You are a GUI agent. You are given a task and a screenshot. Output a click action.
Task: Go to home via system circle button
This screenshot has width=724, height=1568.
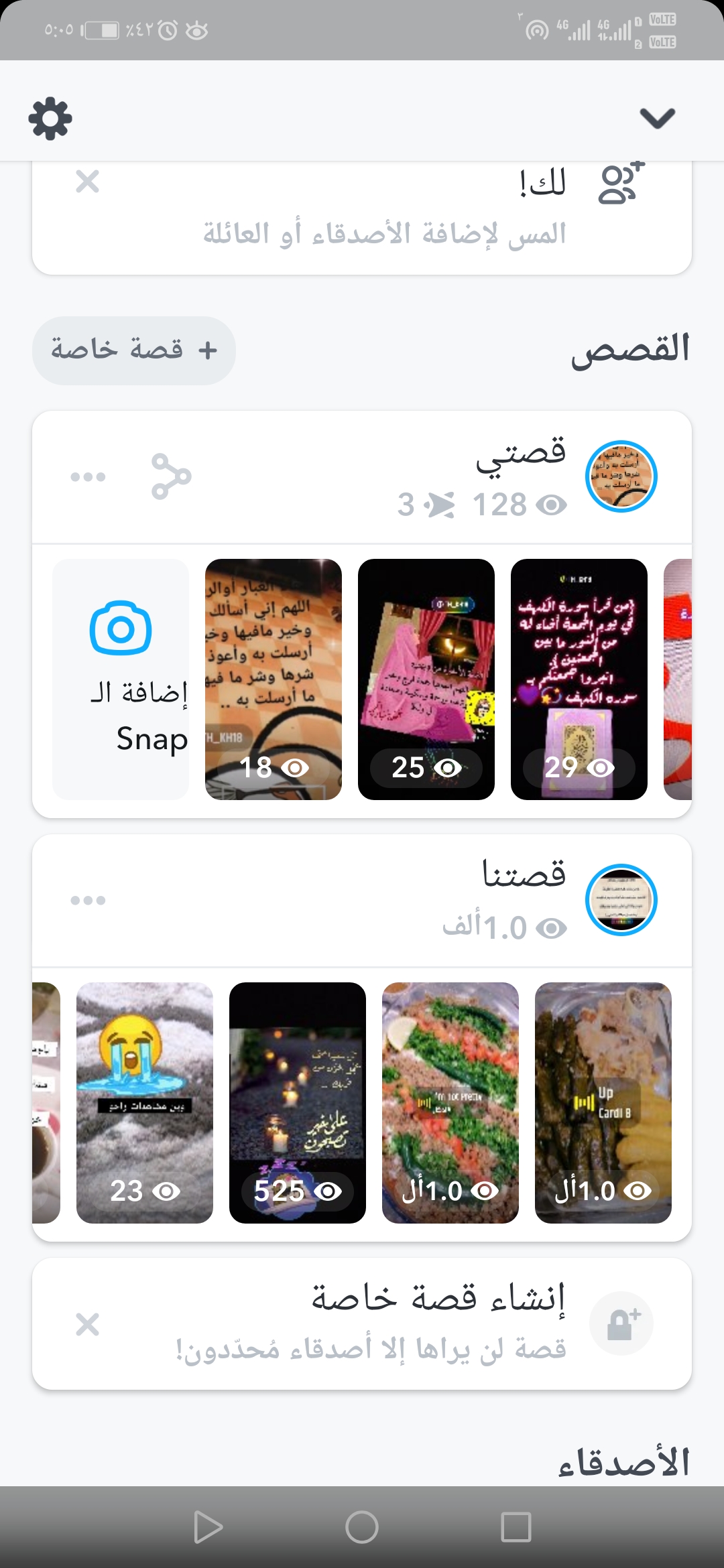[x=362, y=1527]
